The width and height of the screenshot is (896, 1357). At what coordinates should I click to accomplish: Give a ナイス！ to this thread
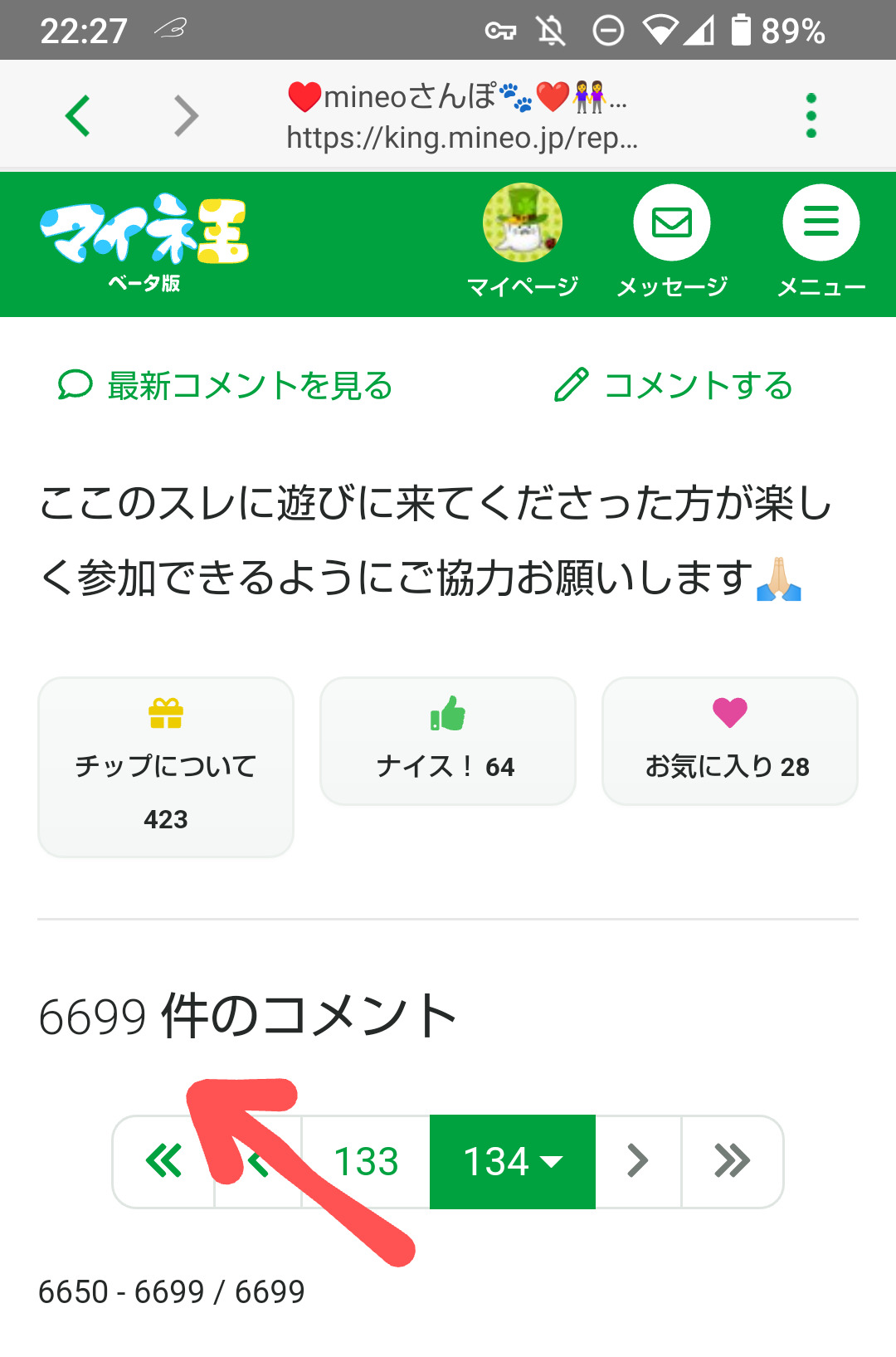point(448,741)
